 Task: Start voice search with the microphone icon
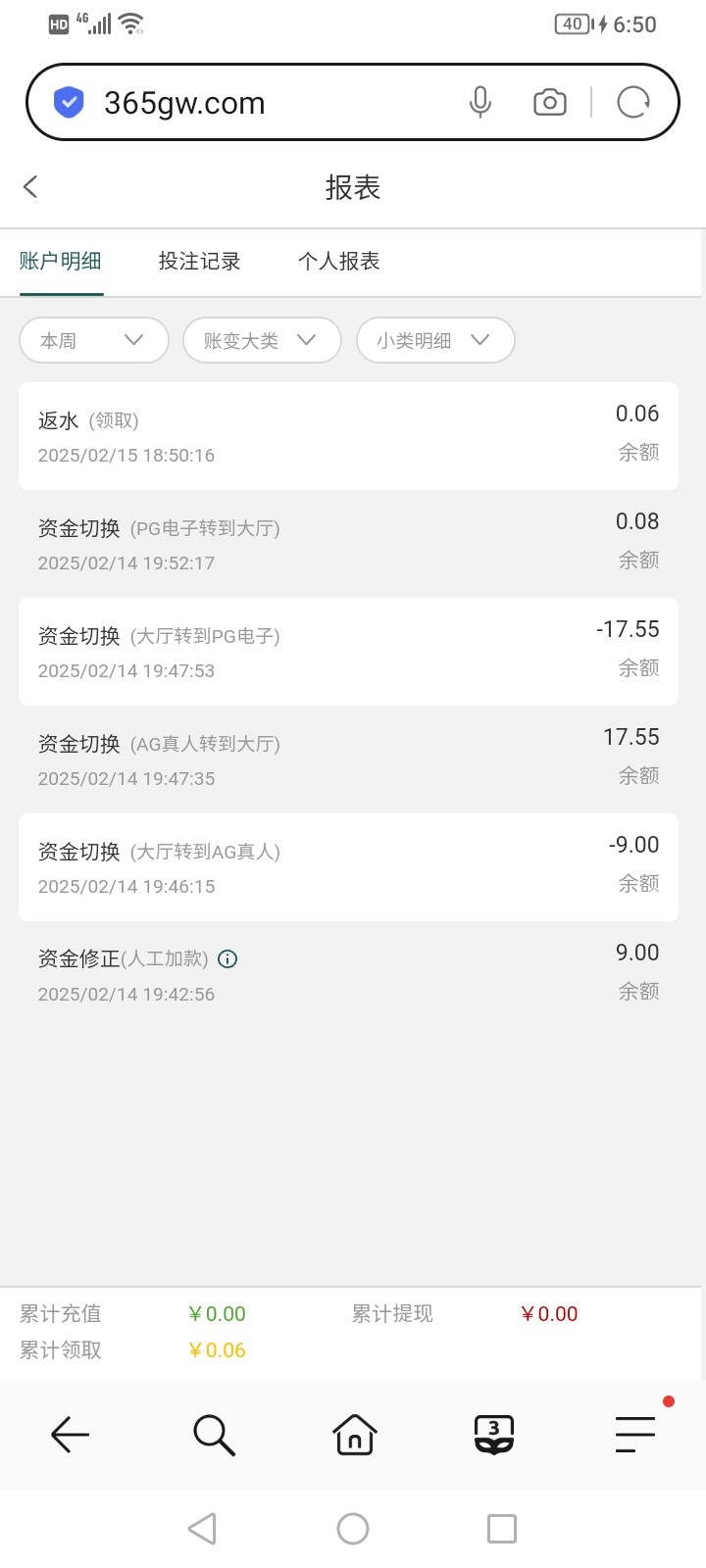(x=479, y=102)
